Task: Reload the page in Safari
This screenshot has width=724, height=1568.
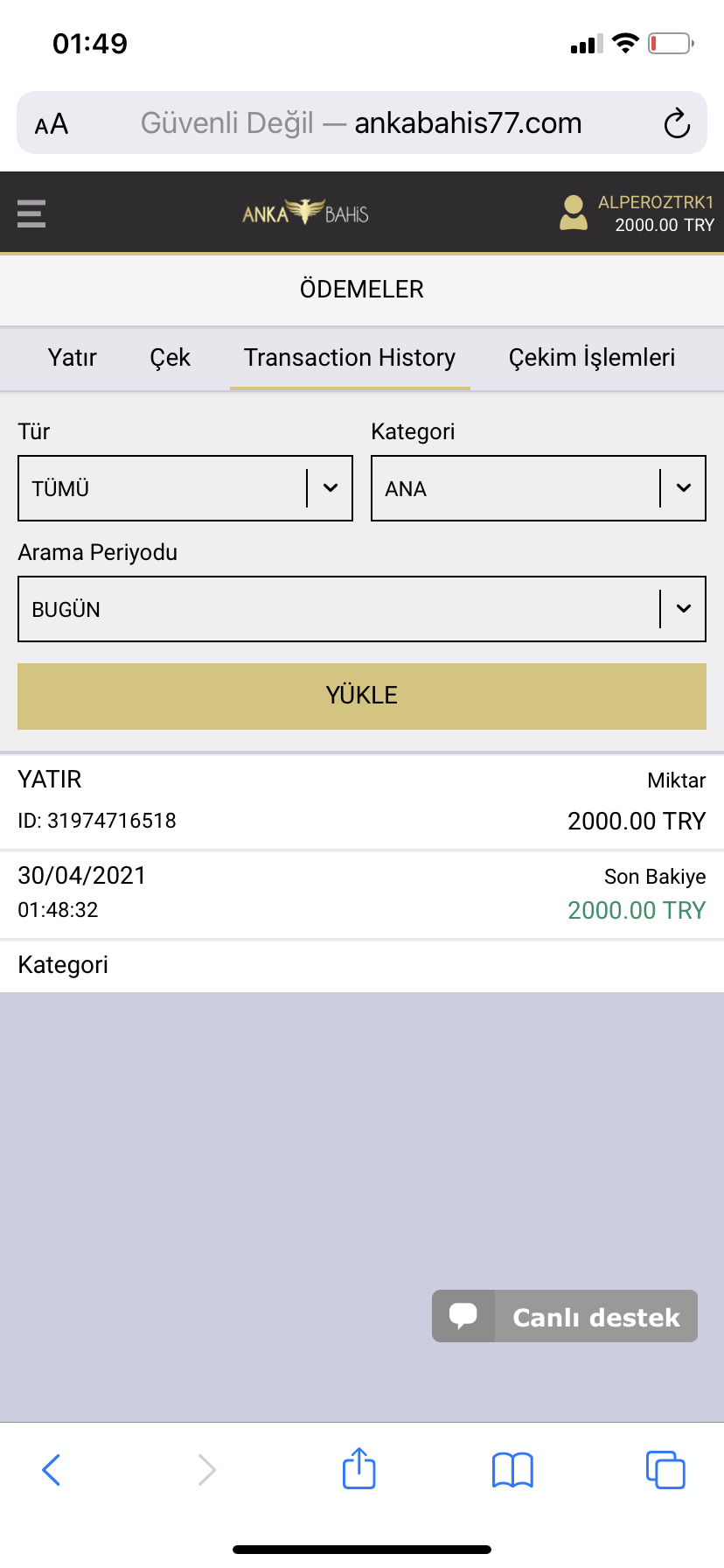Action: pyautogui.click(x=677, y=123)
